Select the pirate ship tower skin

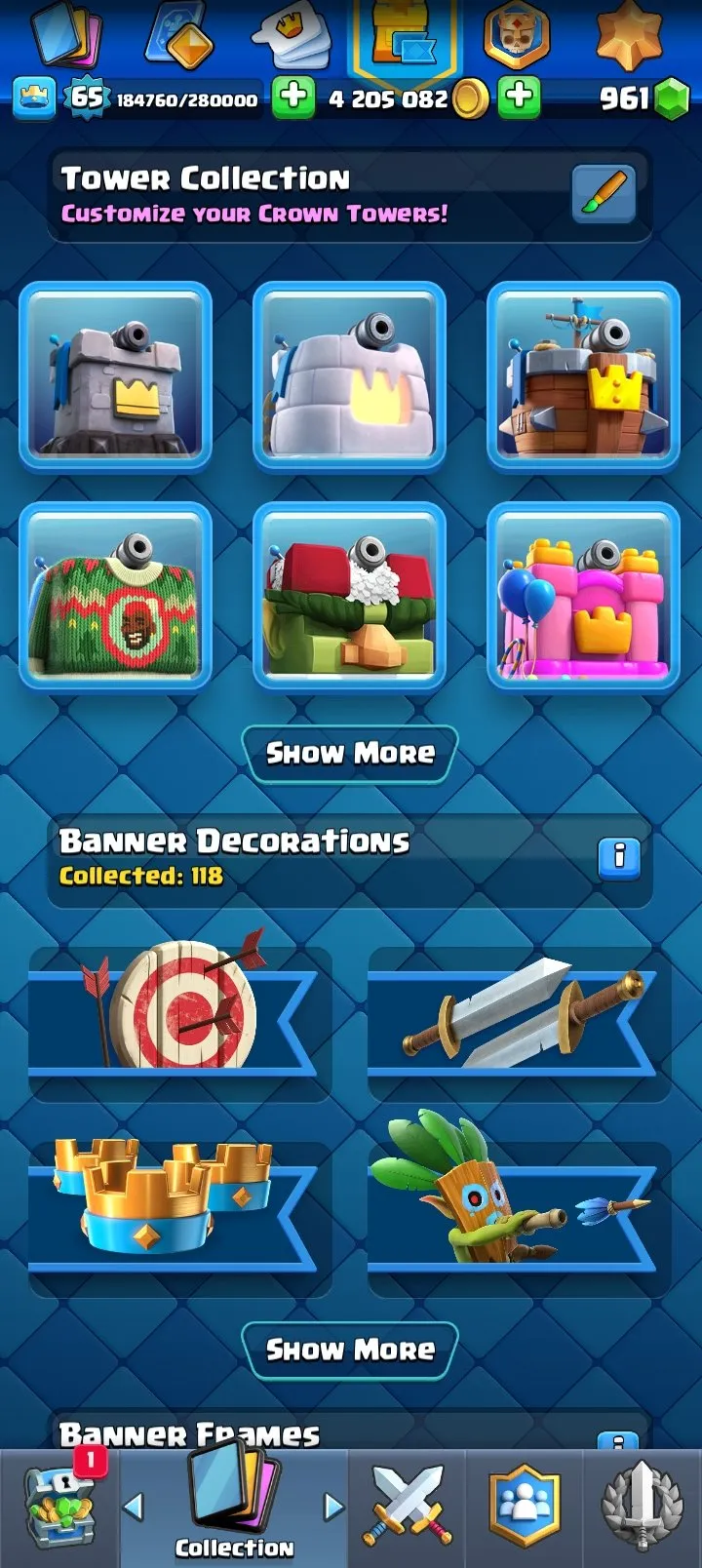coord(583,376)
